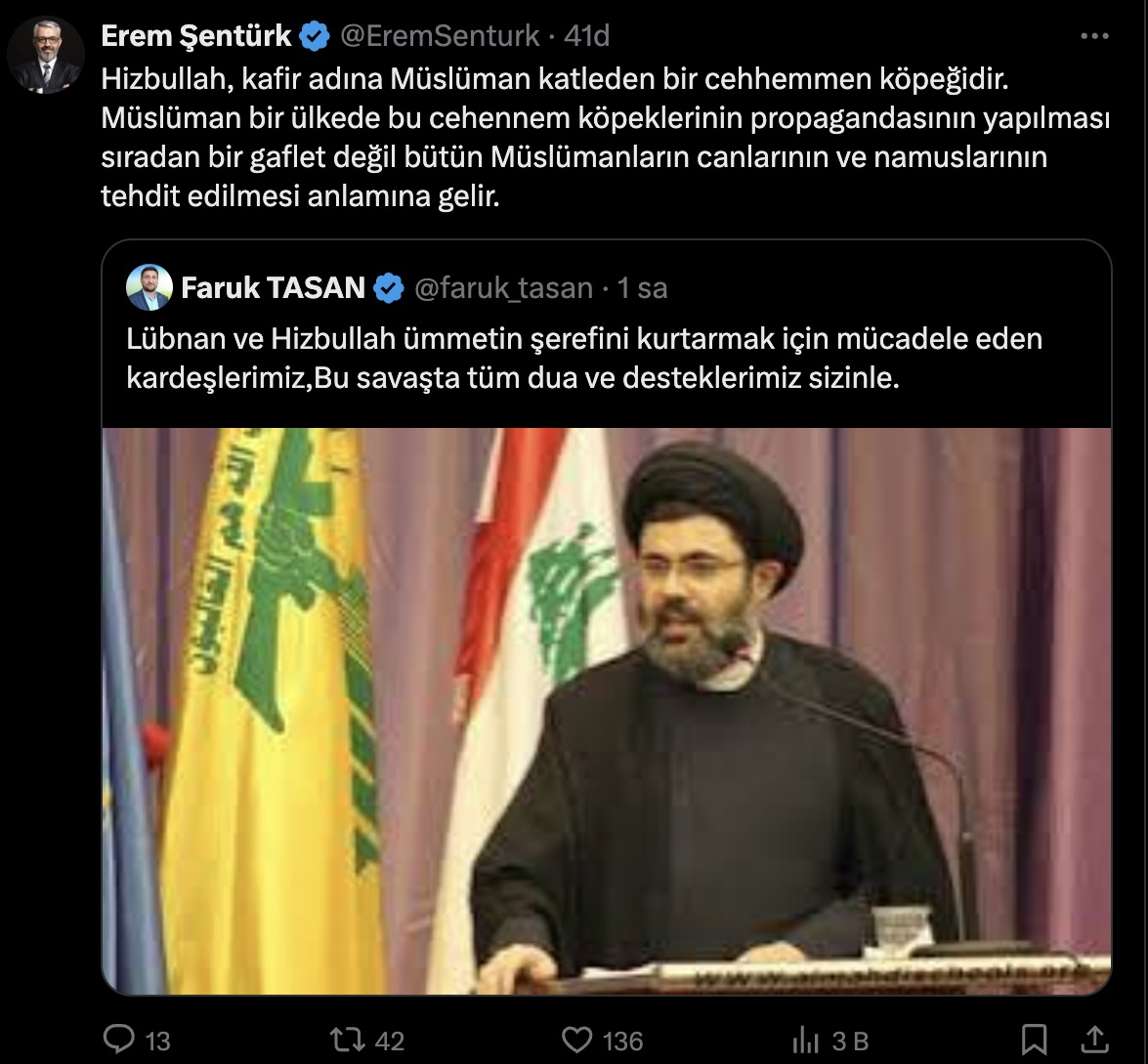Open Erem Şentürk's profile picture

(x=45, y=57)
